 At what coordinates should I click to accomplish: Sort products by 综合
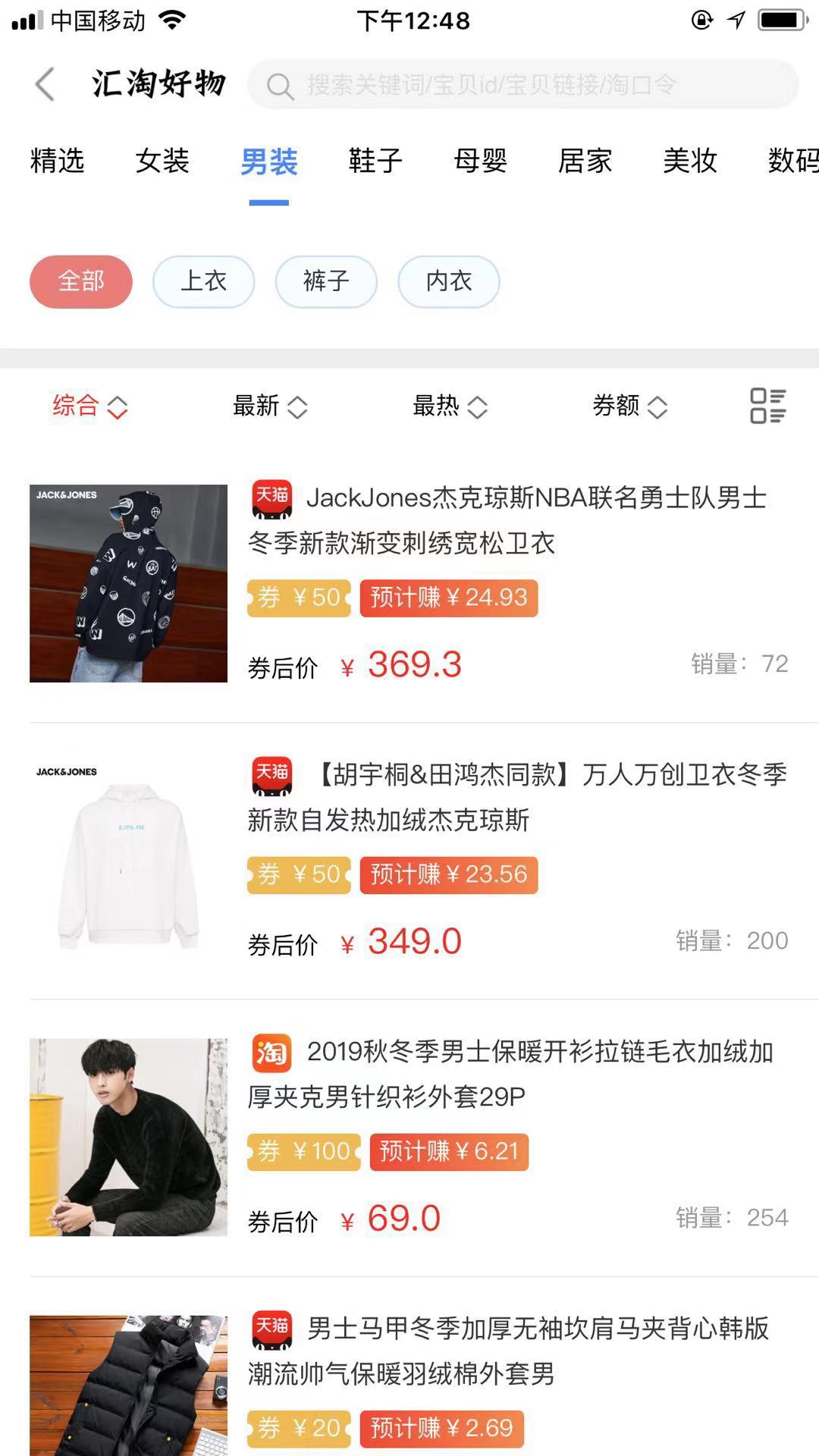89,406
